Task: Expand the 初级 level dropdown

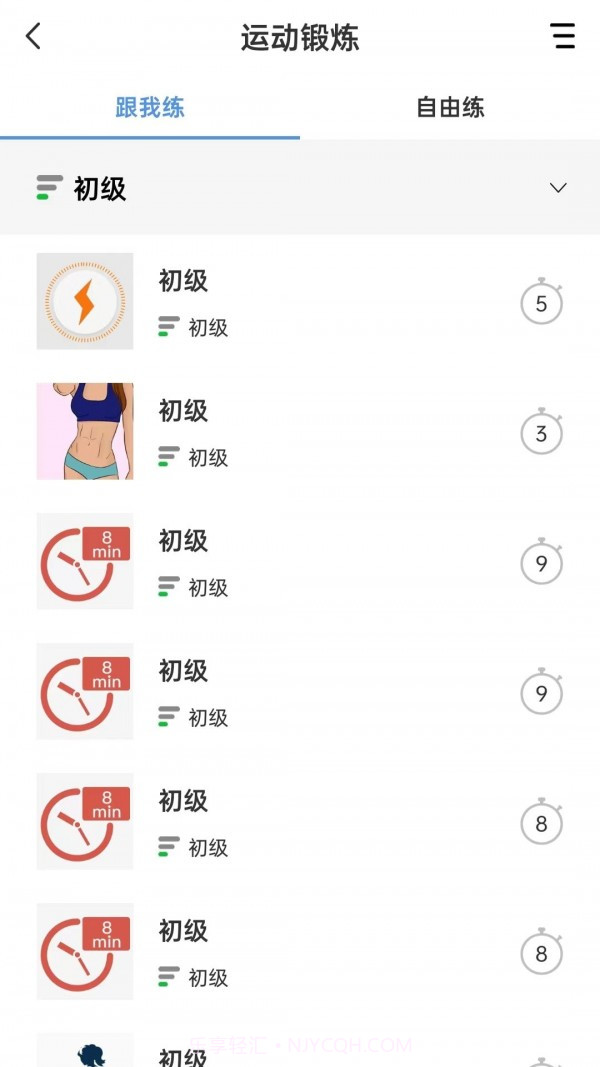Action: [558, 188]
